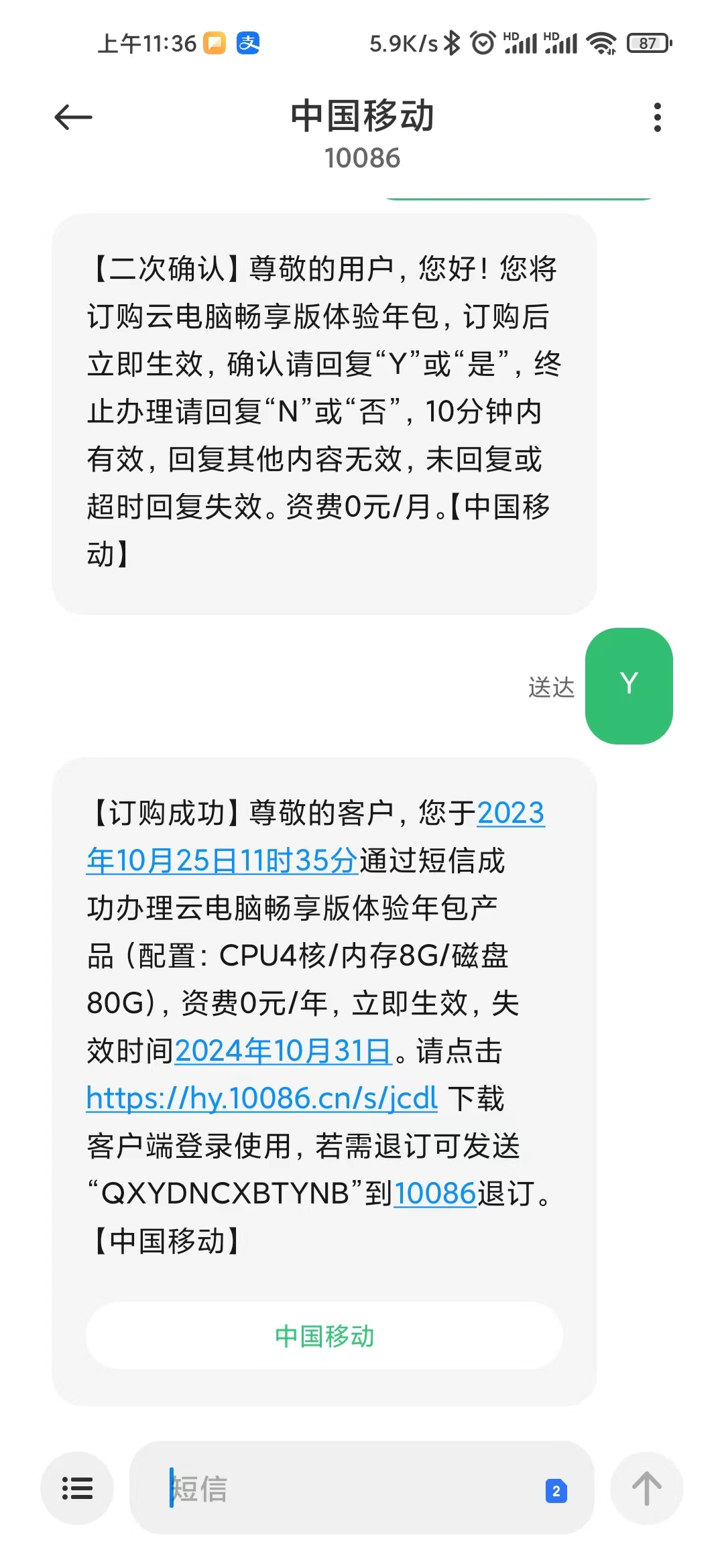Tap the 2024年10月31日 expiry date link
This screenshot has width=724, height=1568.
[x=283, y=1051]
